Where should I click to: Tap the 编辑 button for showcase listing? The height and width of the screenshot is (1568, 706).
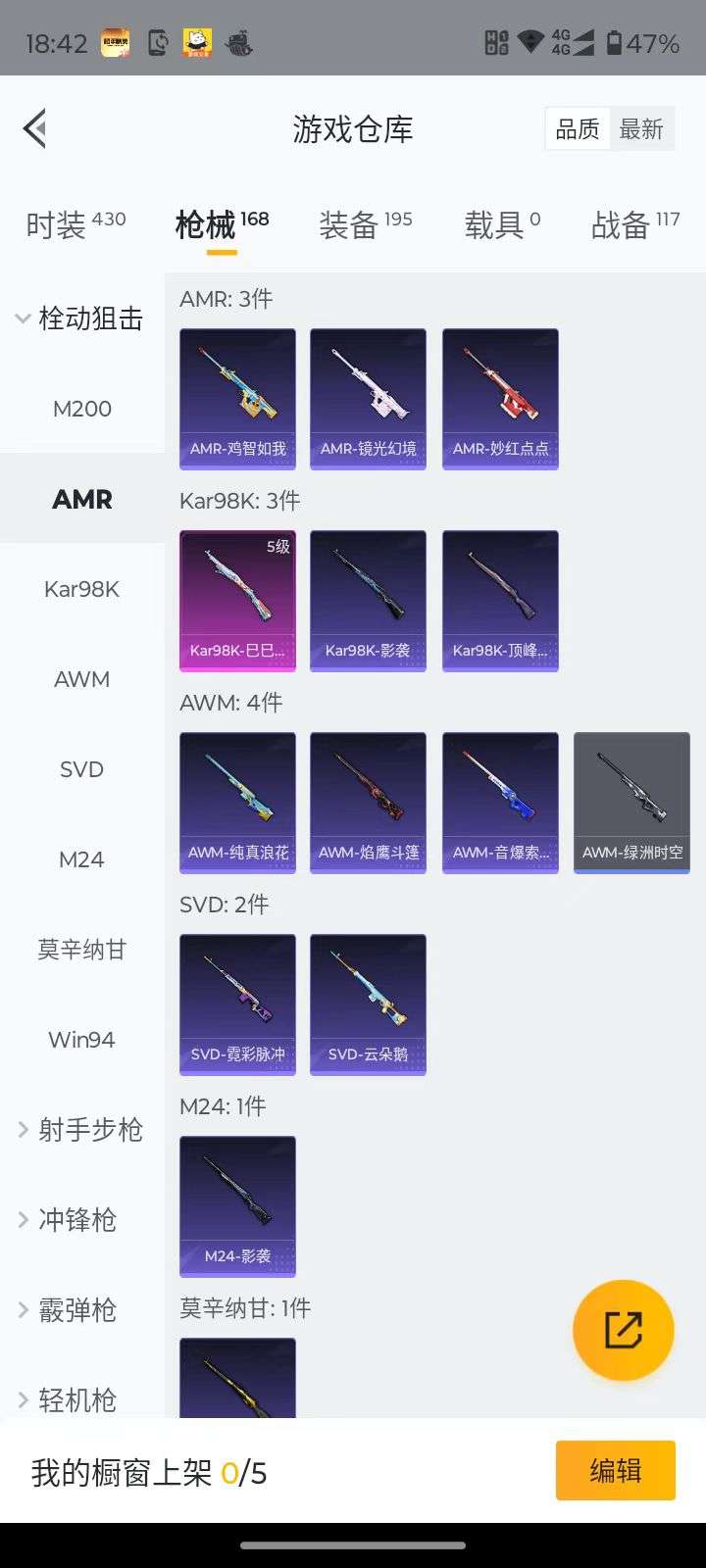point(615,1470)
